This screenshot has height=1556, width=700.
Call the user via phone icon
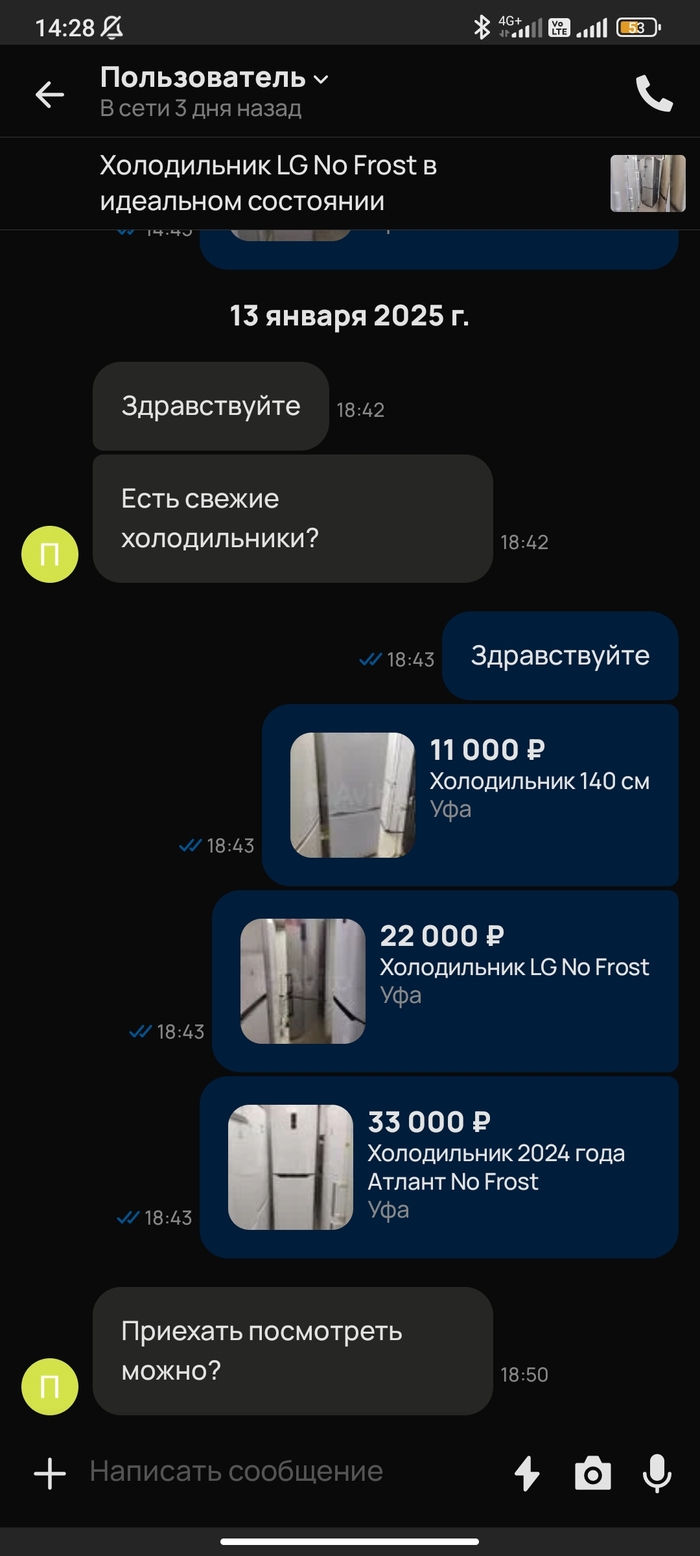point(654,94)
